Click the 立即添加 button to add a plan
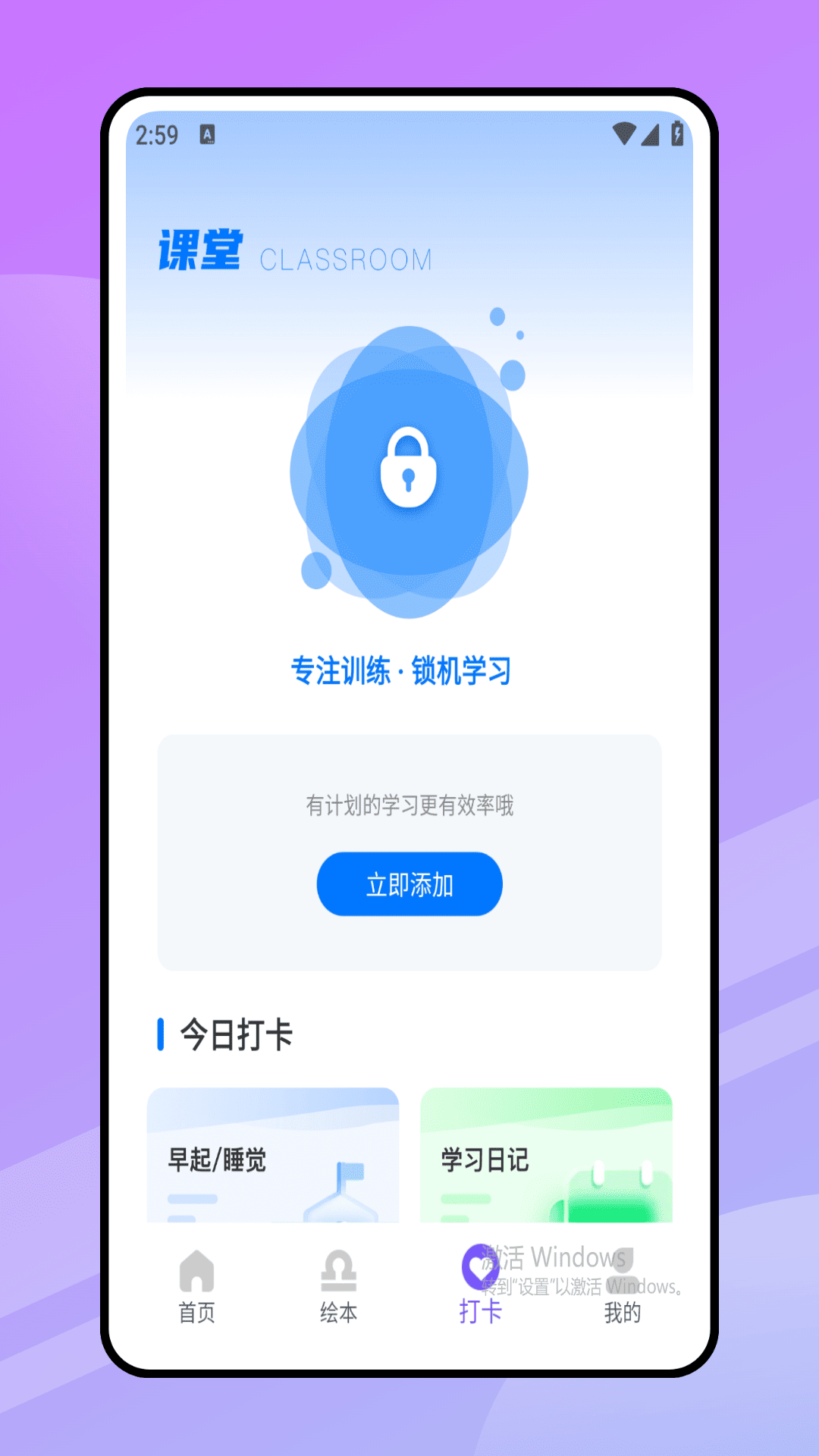 click(x=409, y=883)
